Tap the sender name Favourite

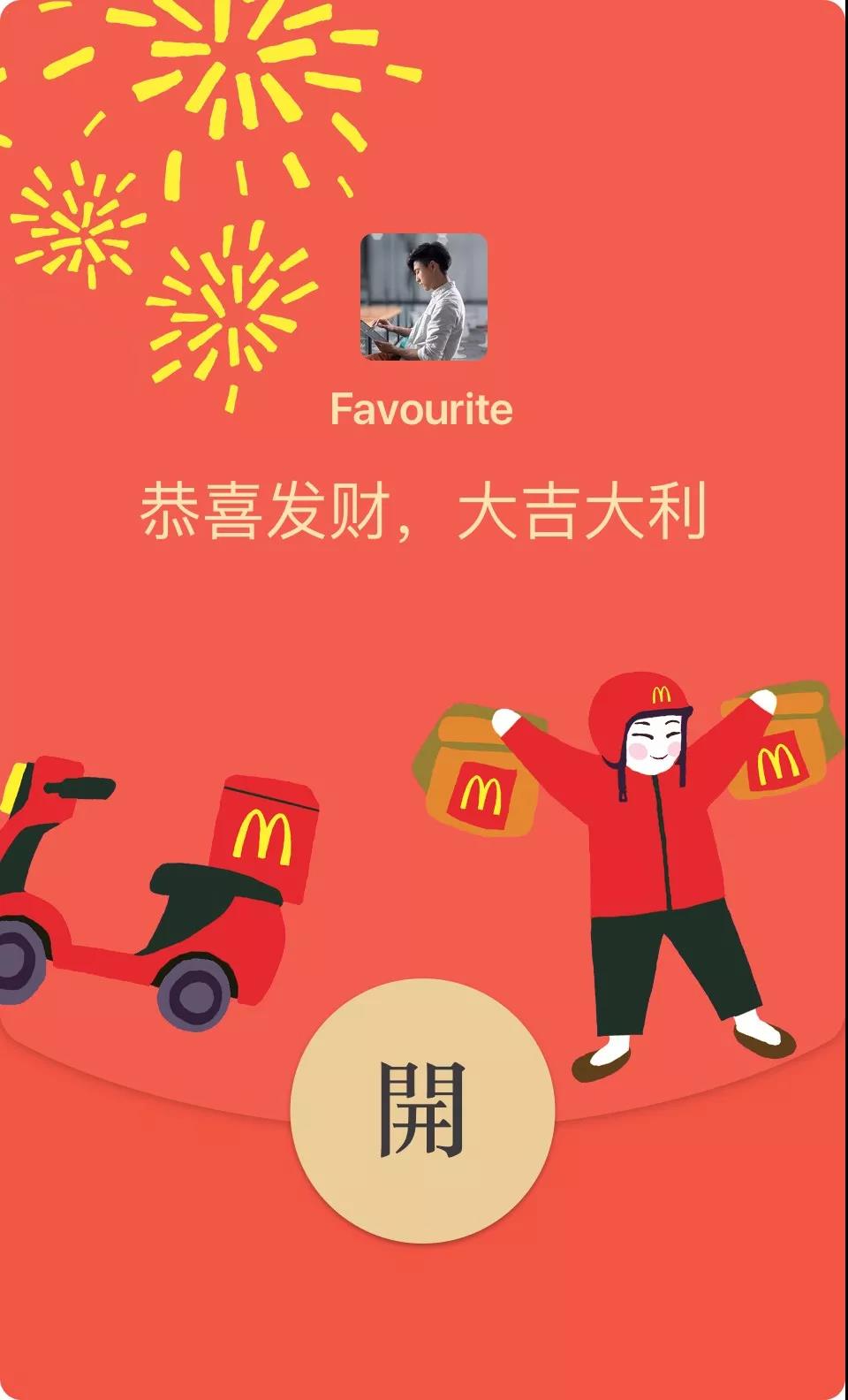(x=424, y=407)
